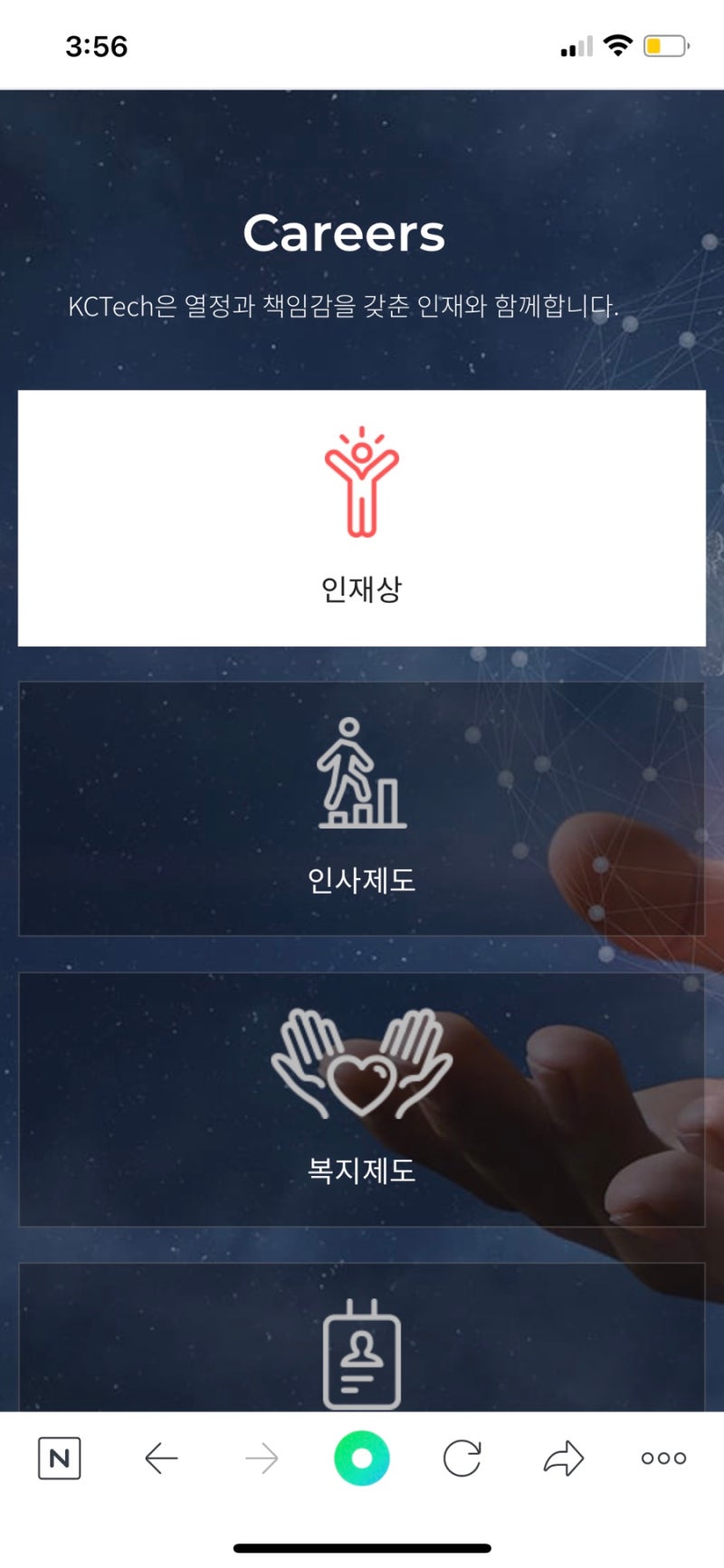Tap the green Naver search button
Viewport: 724px width, 1568px height.
(362, 1458)
